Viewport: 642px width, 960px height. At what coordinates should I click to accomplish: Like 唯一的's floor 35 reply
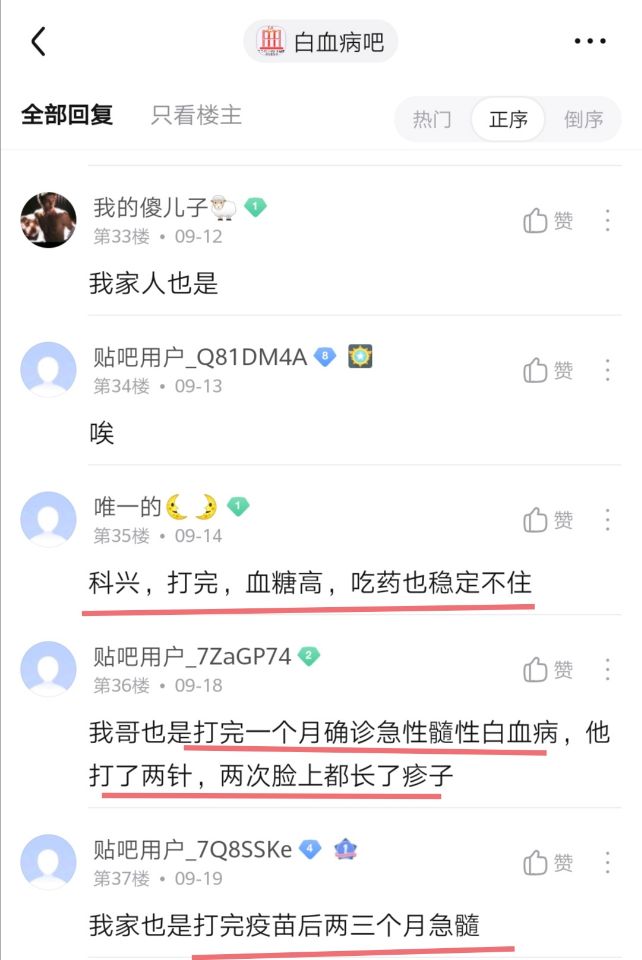[549, 520]
